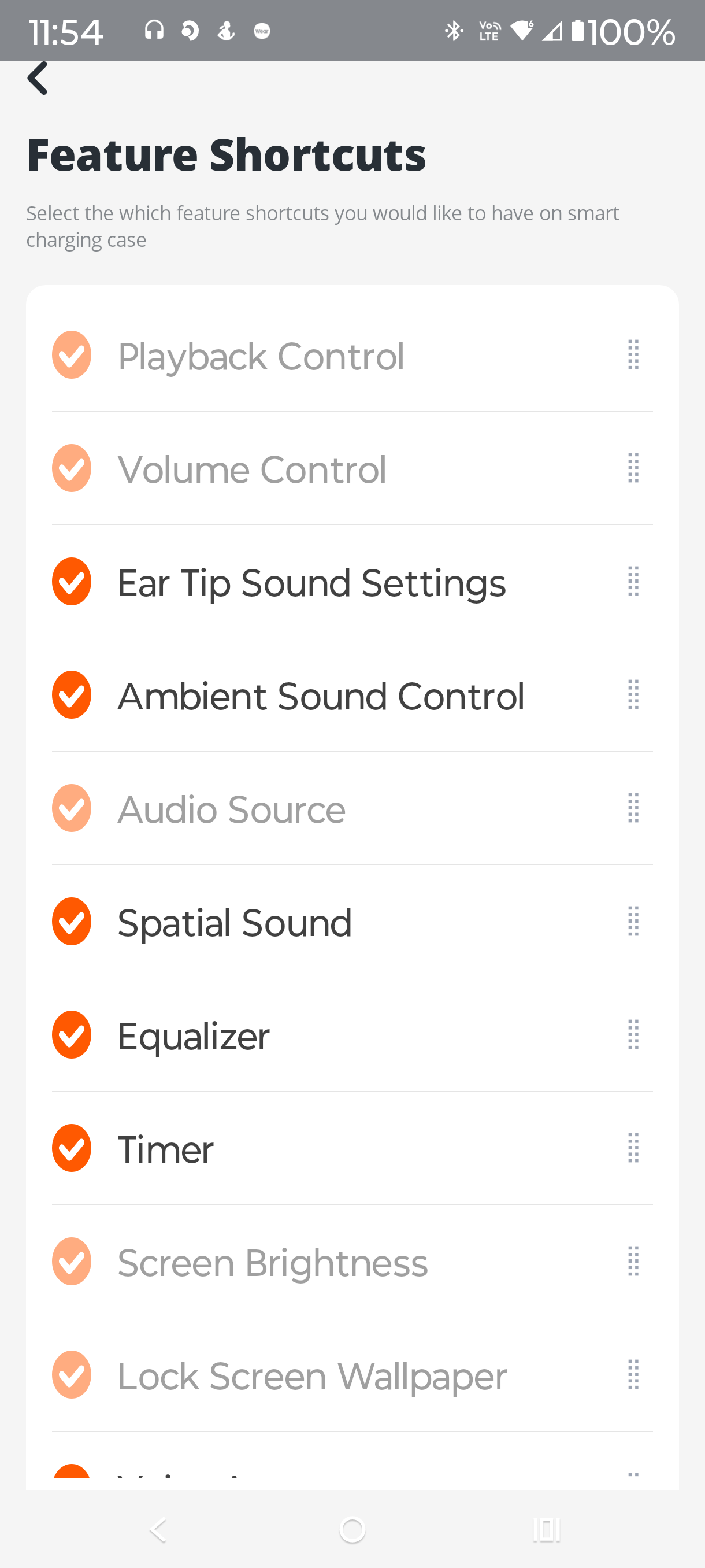Image resolution: width=705 pixels, height=1568 pixels.
Task: Go back from Feature Shortcuts
Action: click(x=38, y=78)
